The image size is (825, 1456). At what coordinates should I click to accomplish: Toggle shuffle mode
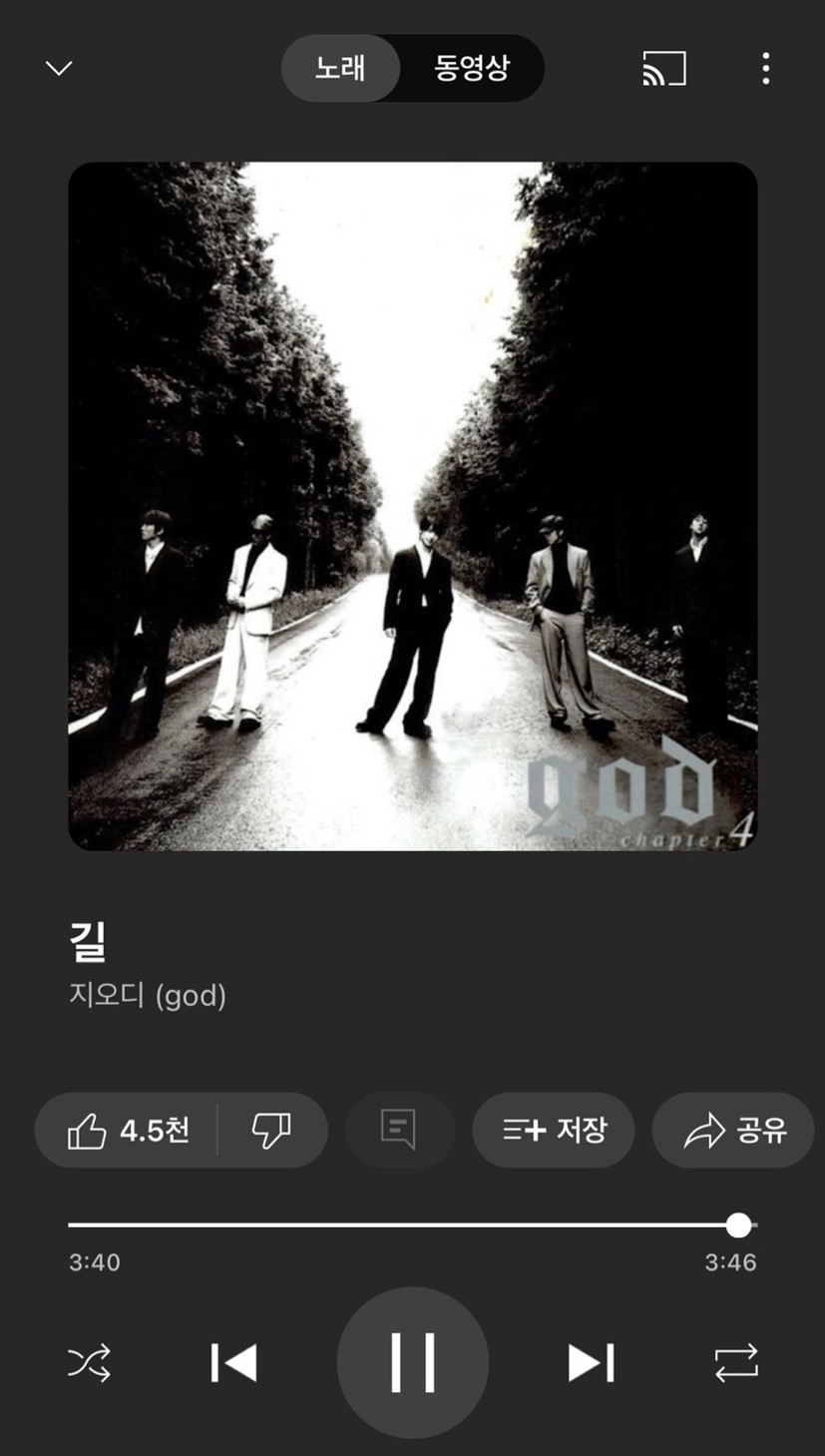89,1362
